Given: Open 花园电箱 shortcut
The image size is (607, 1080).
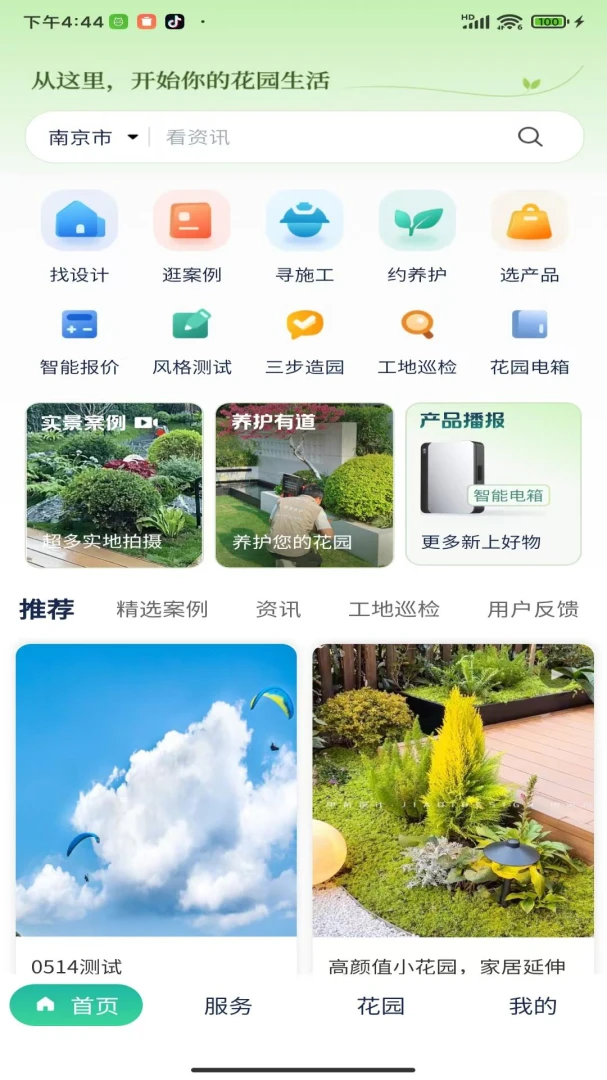Looking at the screenshot, I should tap(529, 342).
